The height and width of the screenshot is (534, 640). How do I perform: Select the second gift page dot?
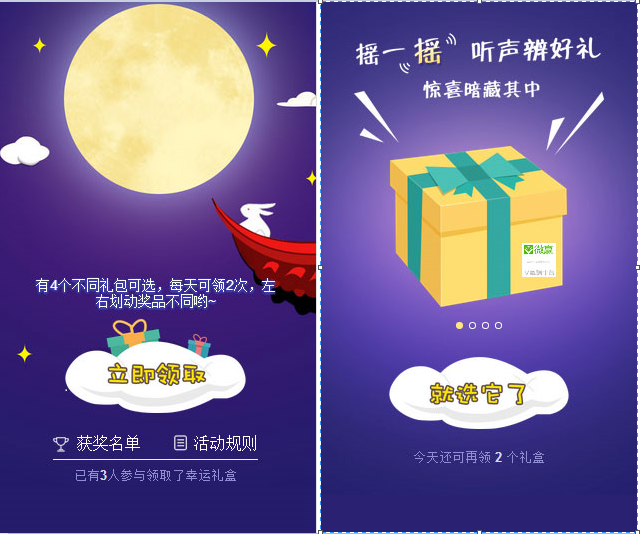tap(473, 325)
